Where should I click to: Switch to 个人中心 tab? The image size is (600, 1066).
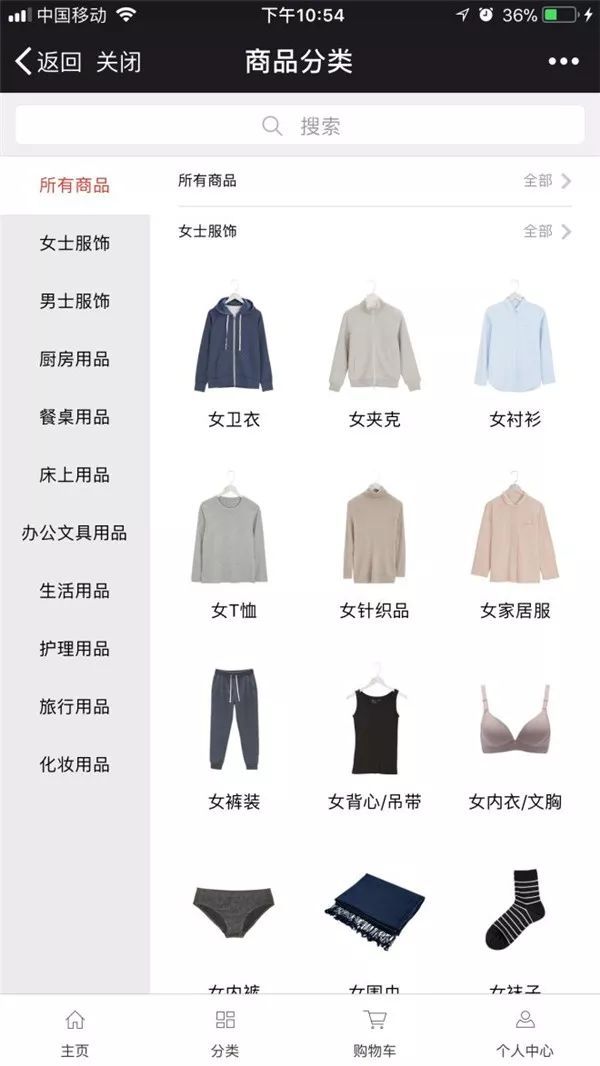[525, 1033]
